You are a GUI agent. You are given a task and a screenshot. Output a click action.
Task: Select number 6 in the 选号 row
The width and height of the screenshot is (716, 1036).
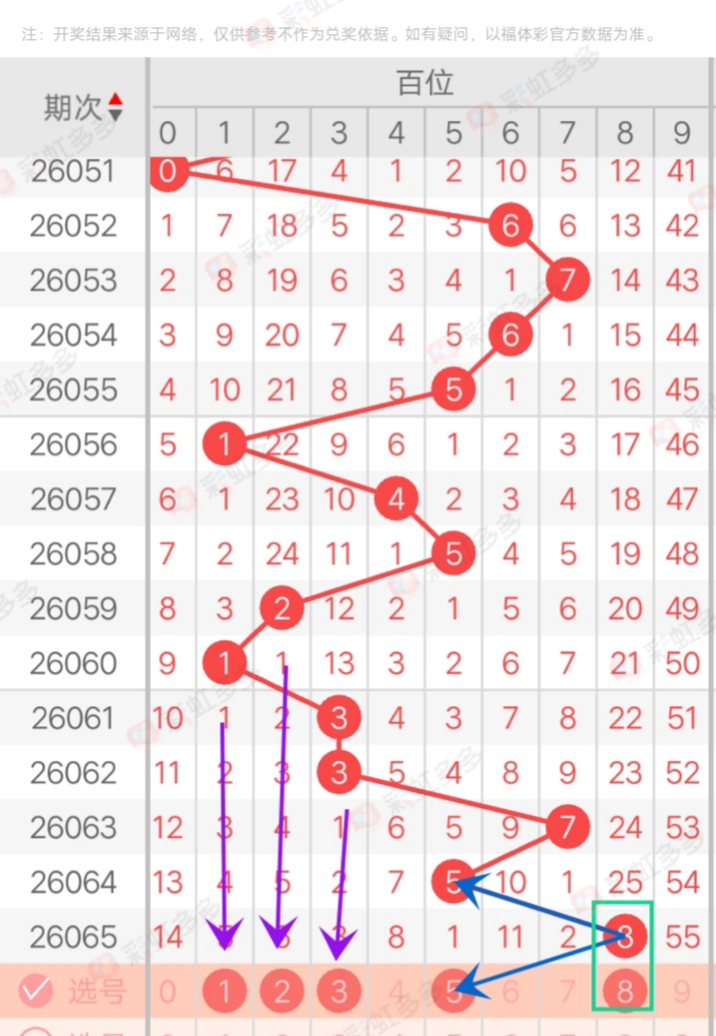click(511, 991)
